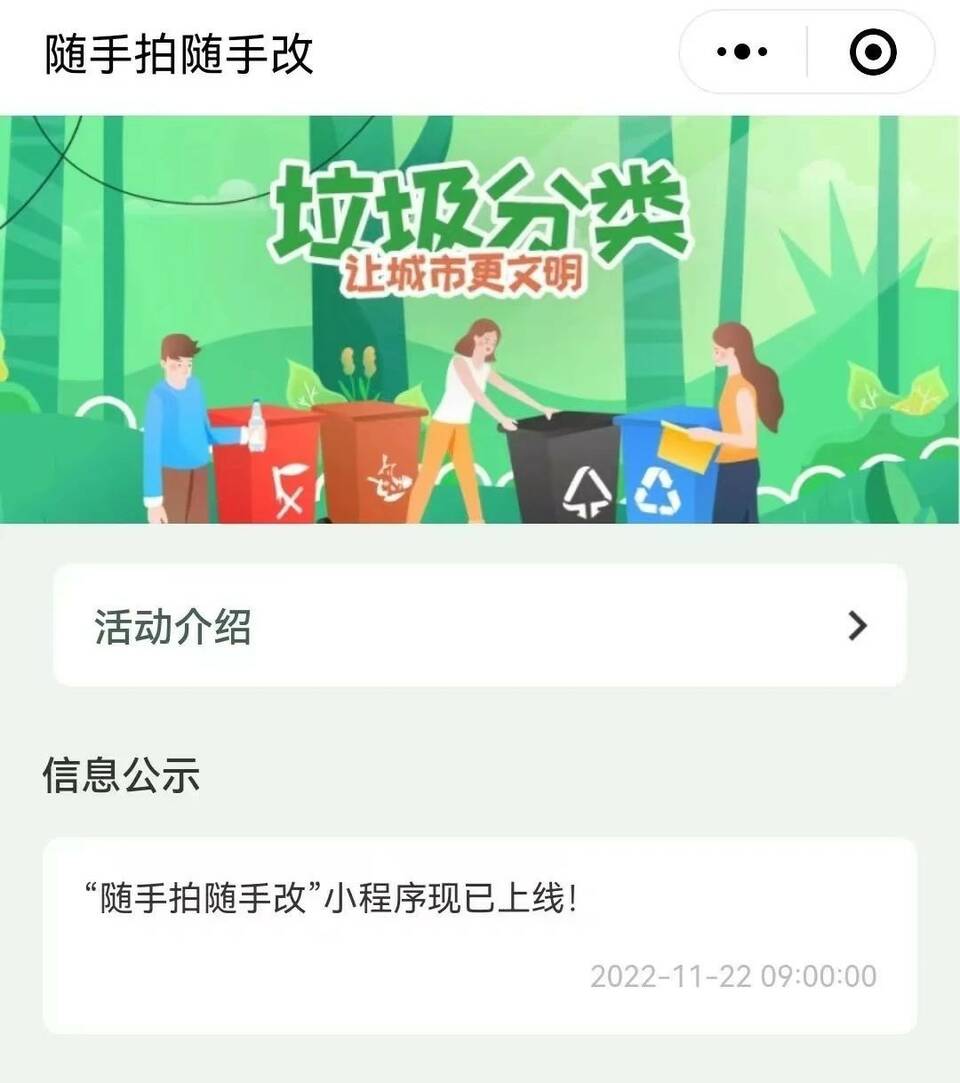Open the mini program more options menu
The width and height of the screenshot is (960, 1083).
coord(743,52)
